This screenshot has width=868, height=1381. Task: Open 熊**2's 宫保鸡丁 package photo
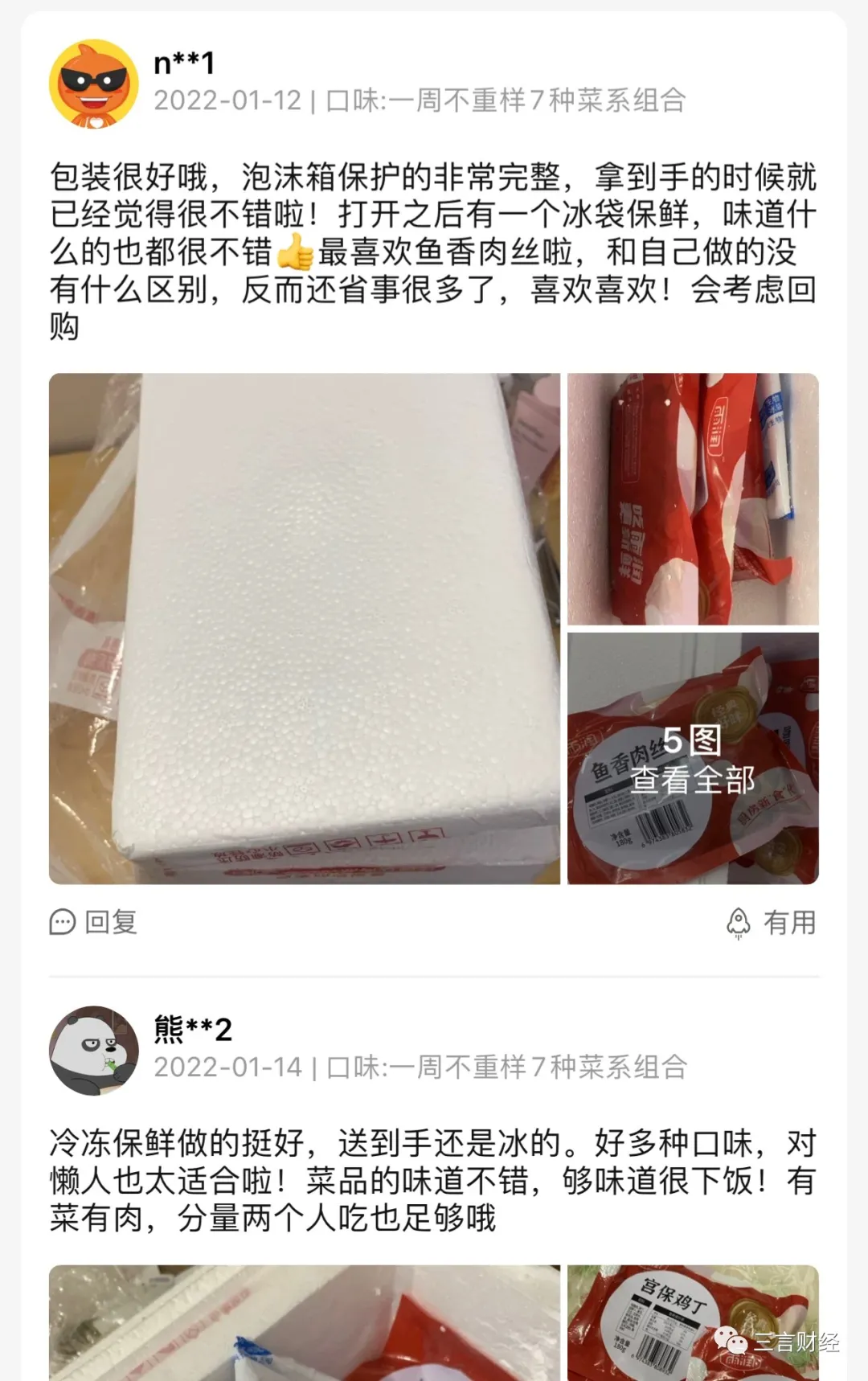(x=693, y=1322)
